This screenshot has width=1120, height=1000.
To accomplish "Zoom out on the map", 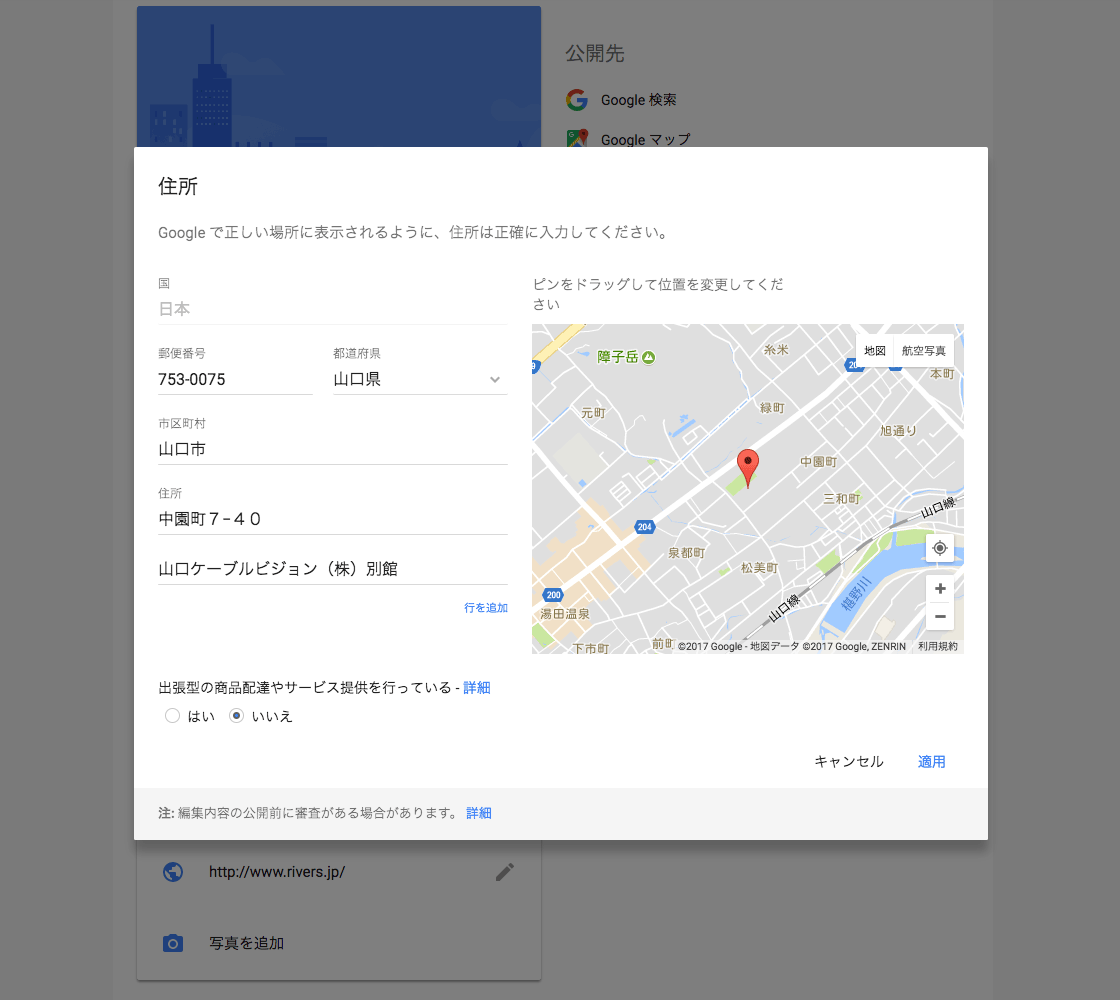I will (x=939, y=617).
